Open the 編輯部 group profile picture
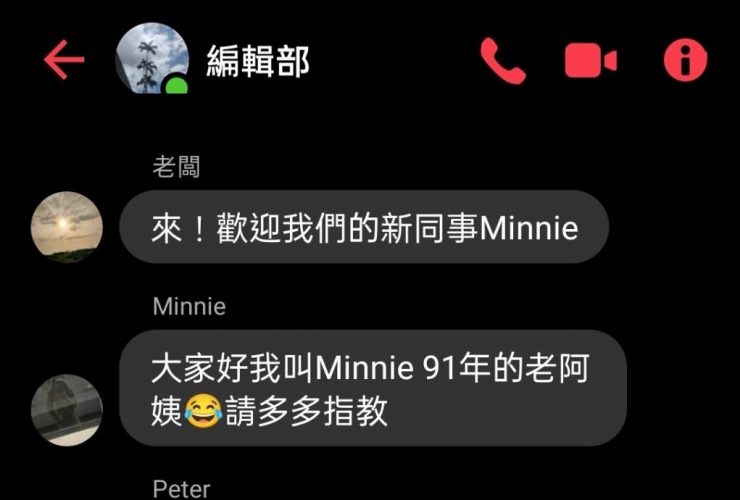 [x=152, y=58]
